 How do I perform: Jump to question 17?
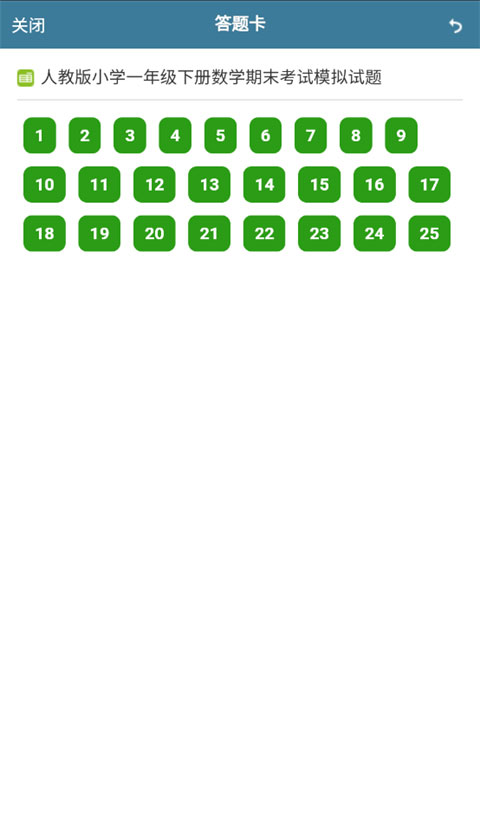tap(429, 184)
